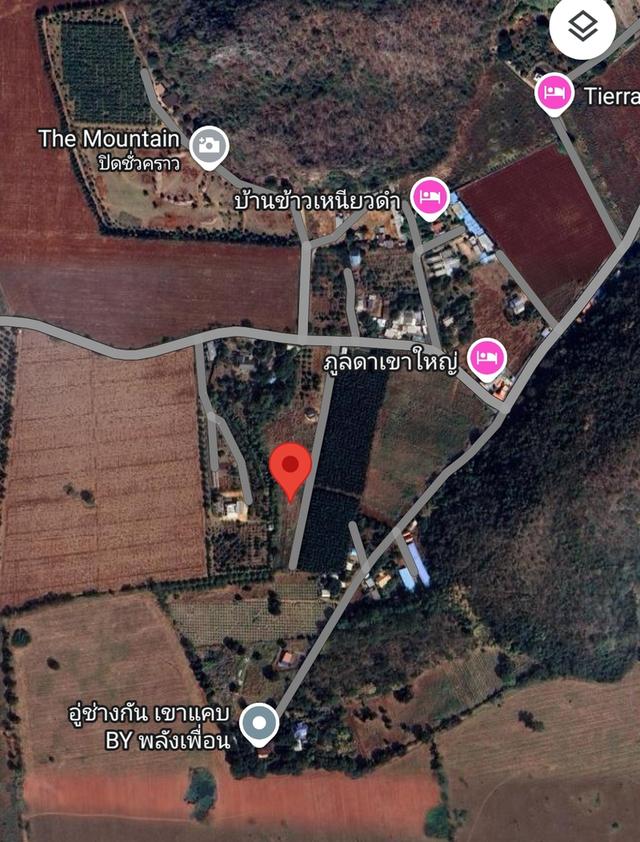Viewport: 640px width, 842px height.
Task: Select the ภูลดาเขาใหญ่ lodging pin
Action: click(487, 357)
